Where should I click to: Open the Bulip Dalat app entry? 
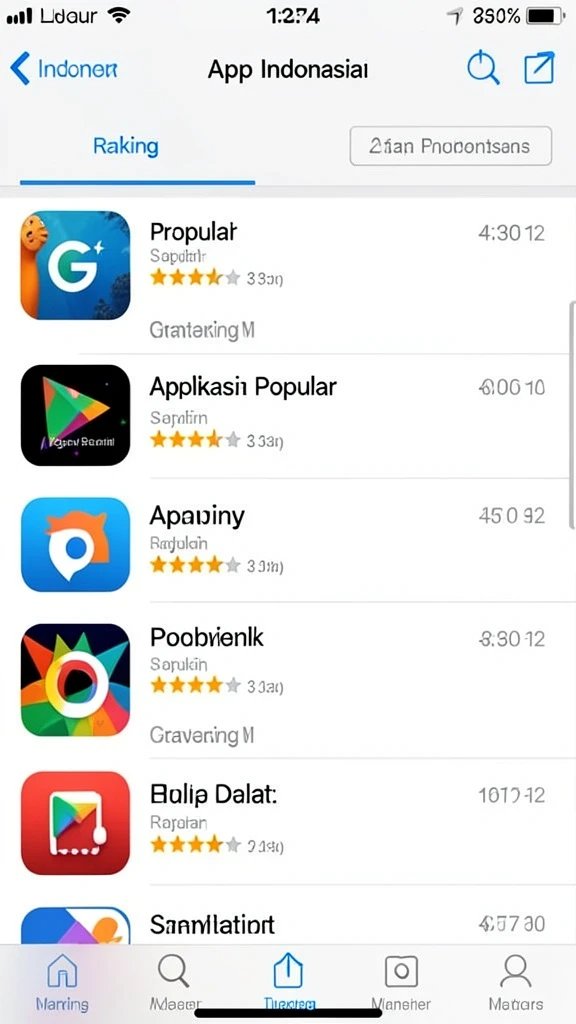[x=288, y=822]
